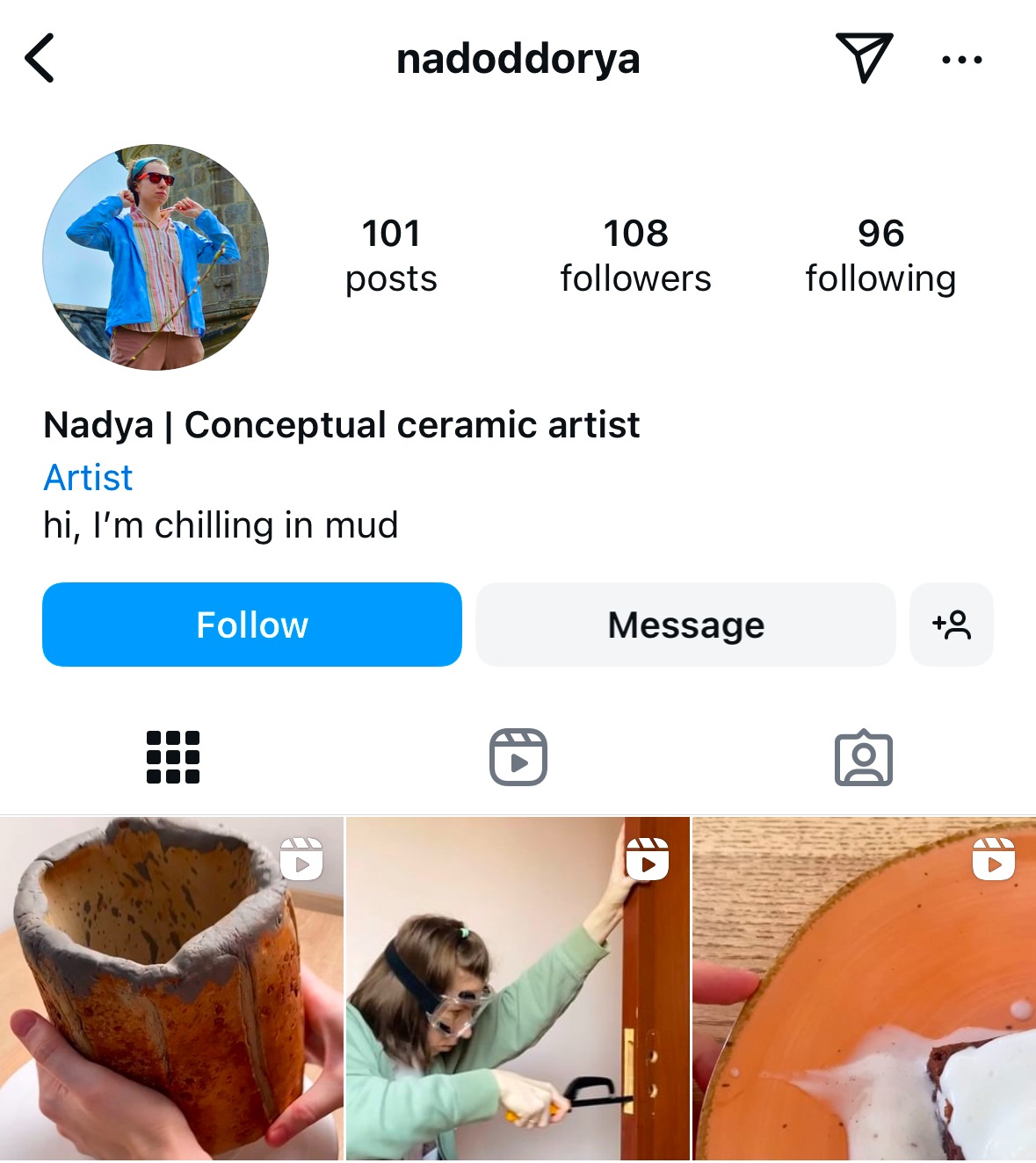This screenshot has width=1036, height=1163.
Task: View the list of 108 followers
Action: click(635, 256)
